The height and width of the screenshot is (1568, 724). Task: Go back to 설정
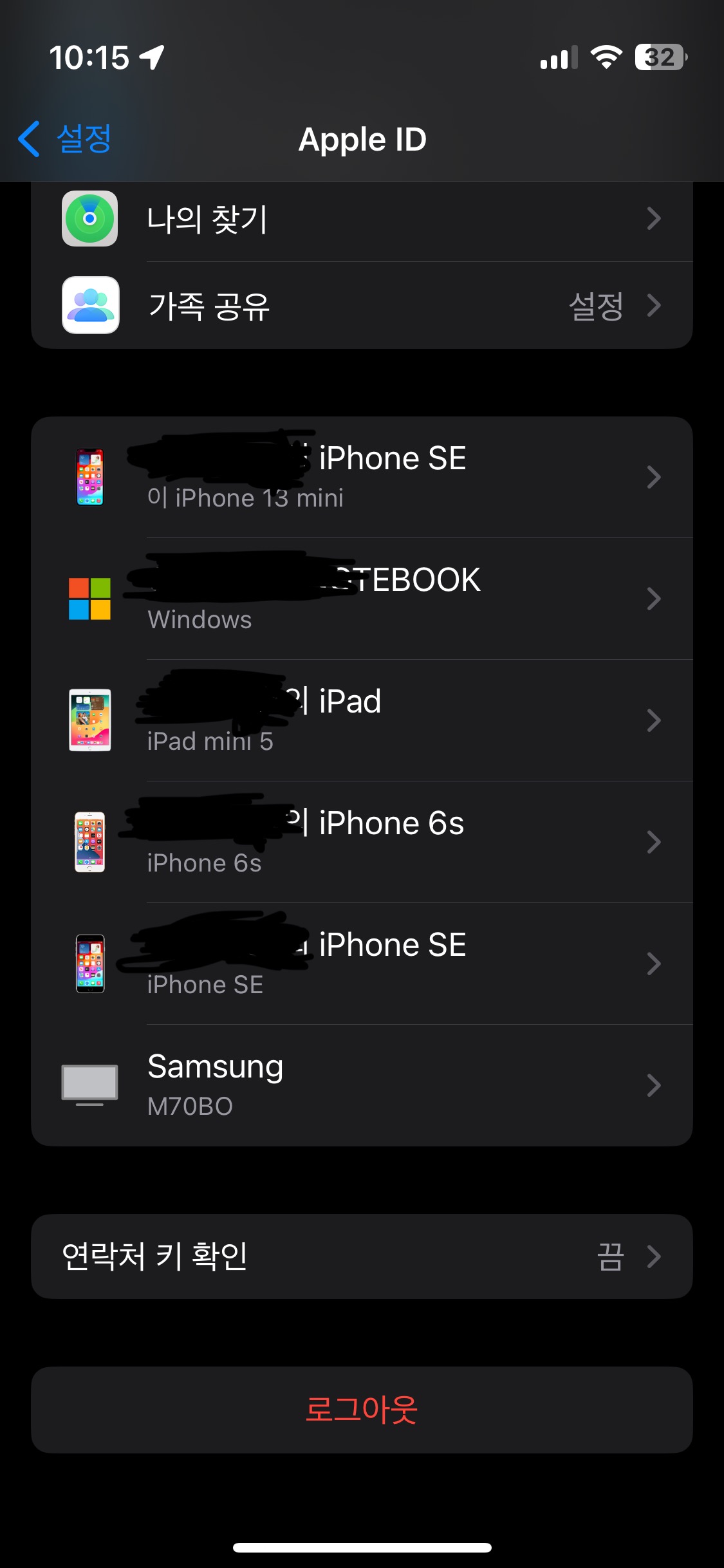tap(66, 139)
